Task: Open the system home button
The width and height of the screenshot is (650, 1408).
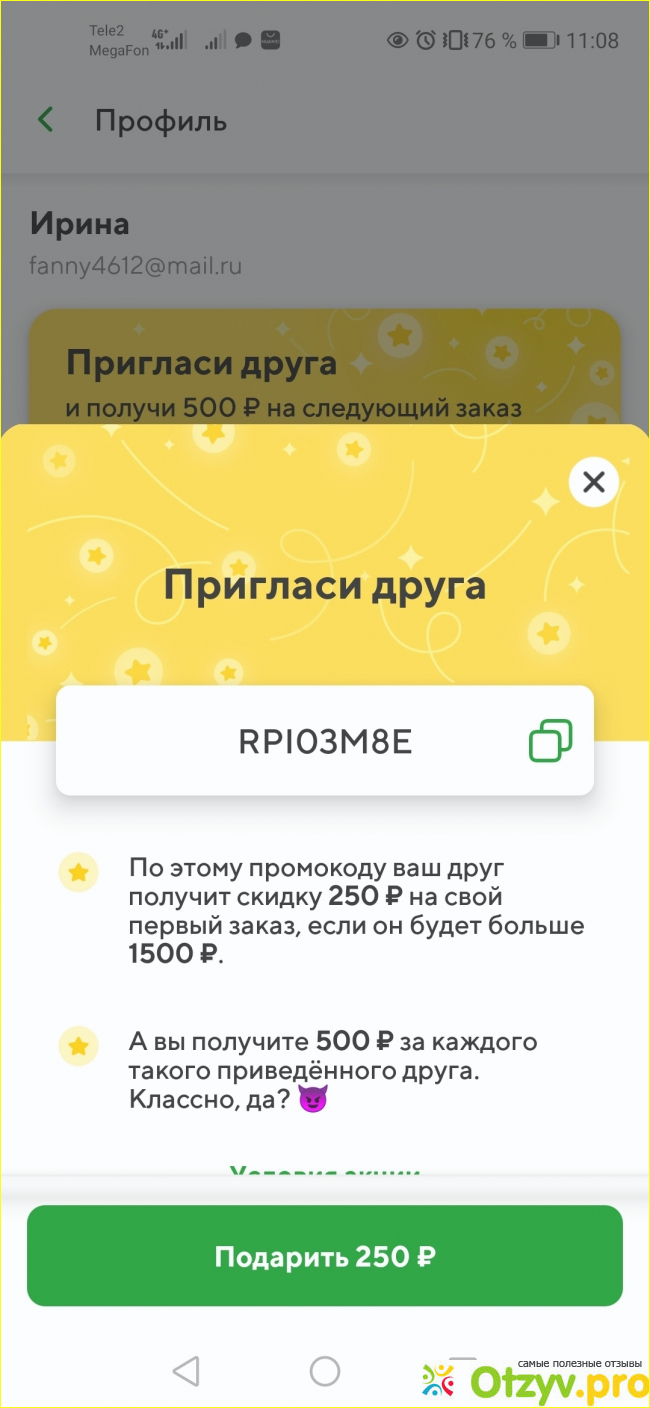Action: point(325,1371)
